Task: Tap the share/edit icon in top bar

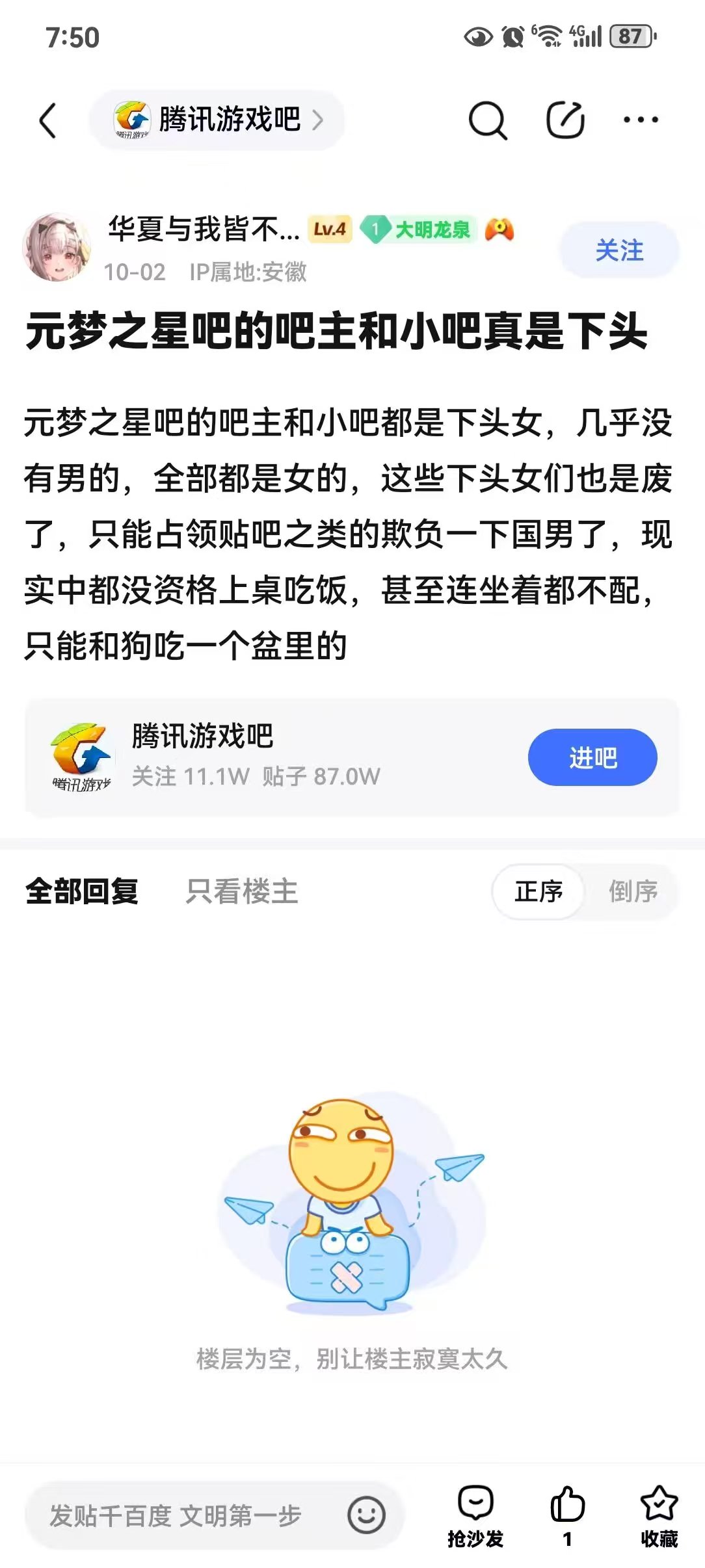Action: pyautogui.click(x=565, y=120)
